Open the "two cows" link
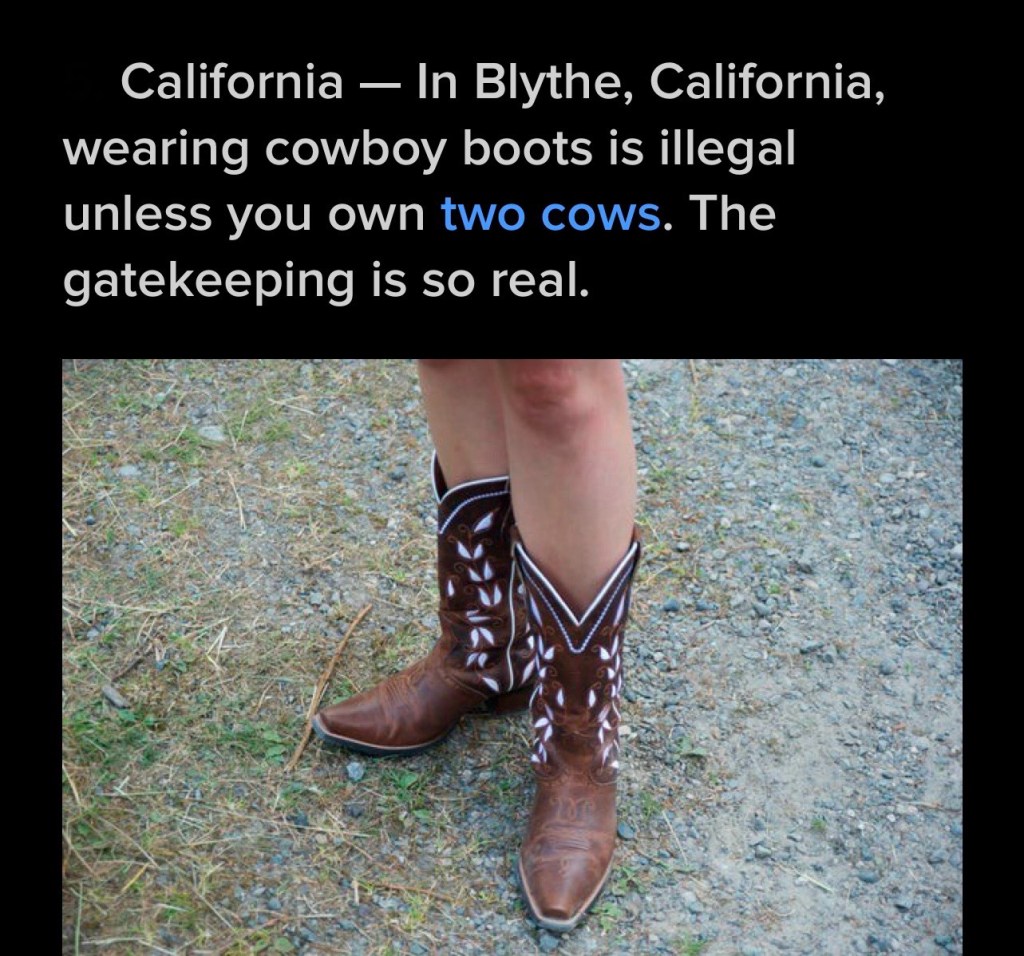 click(x=550, y=214)
